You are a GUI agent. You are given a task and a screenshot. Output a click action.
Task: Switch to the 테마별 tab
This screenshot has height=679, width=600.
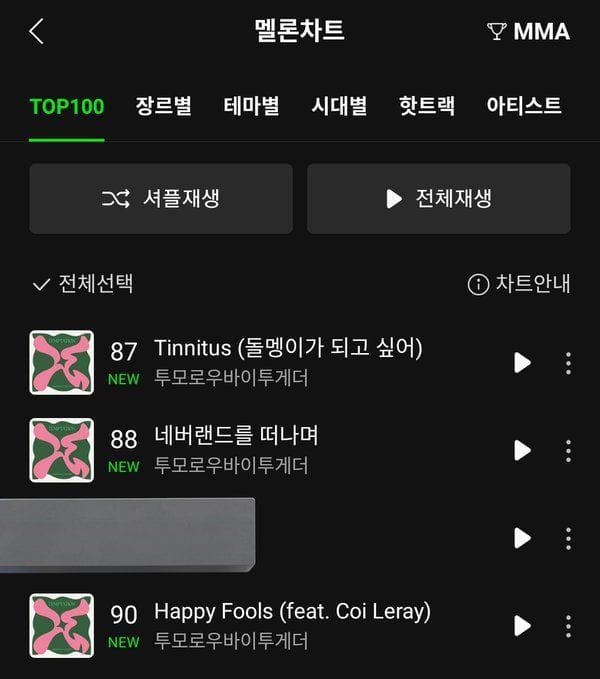click(251, 105)
